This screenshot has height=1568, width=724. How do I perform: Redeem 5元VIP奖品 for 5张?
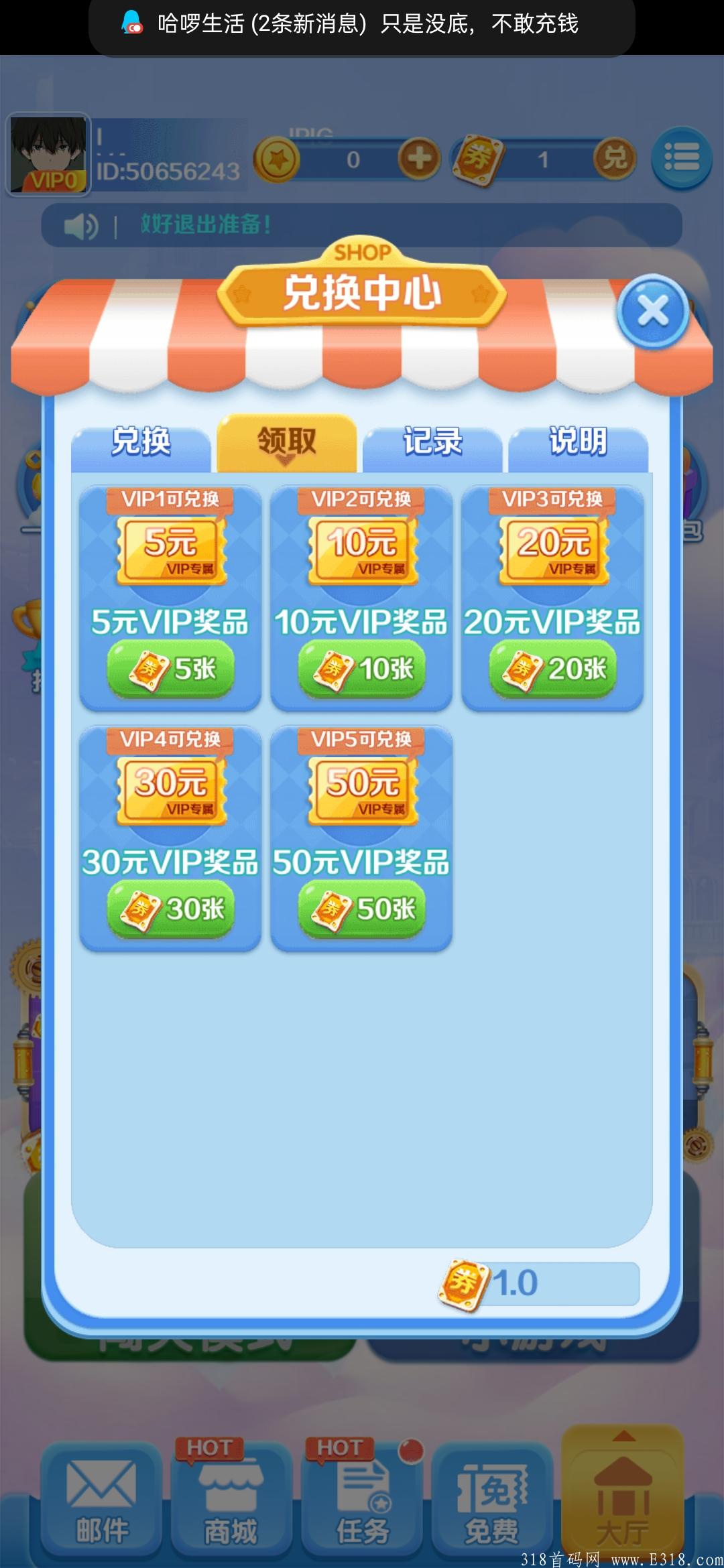[171, 669]
